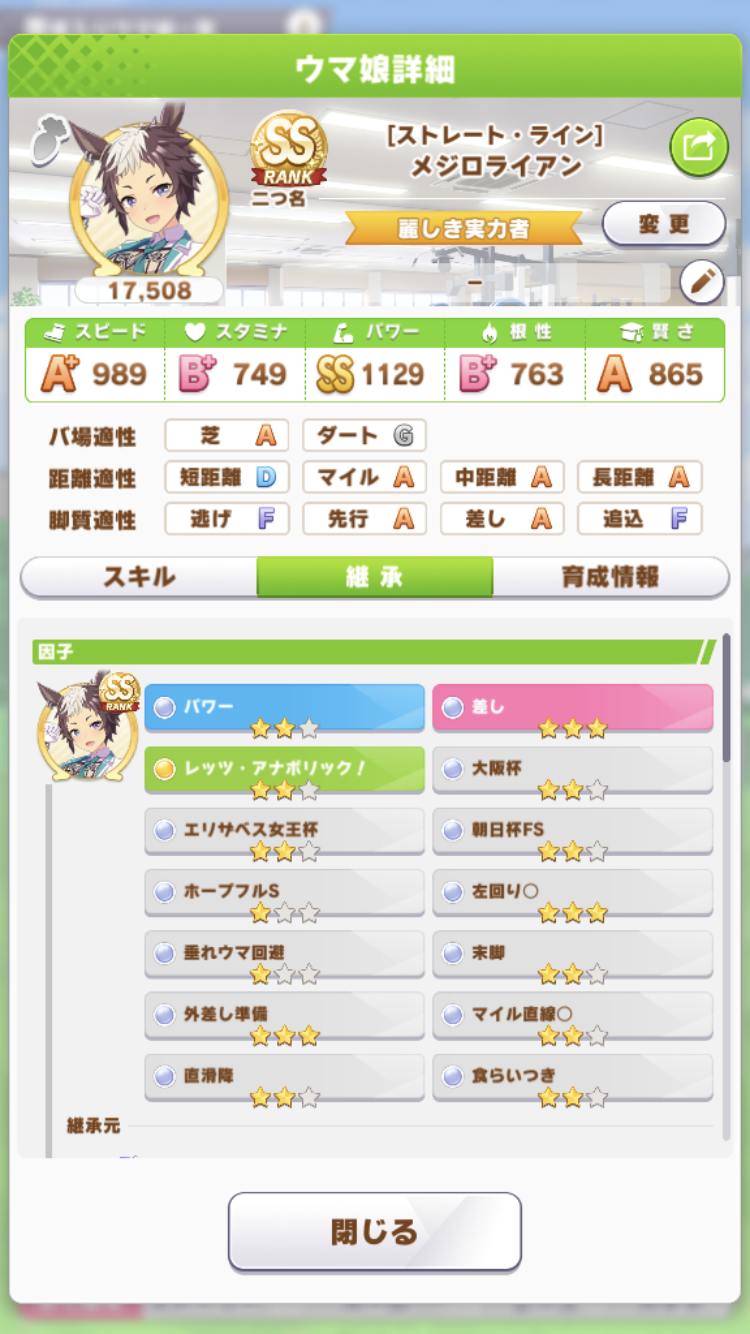Select the エリザベス女王杯 factor
The image size is (750, 1334).
point(284,831)
